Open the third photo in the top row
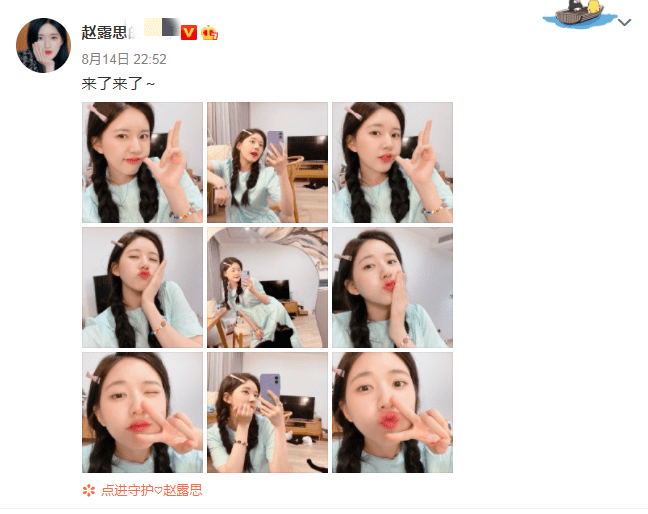648x514 pixels. pyautogui.click(x=392, y=162)
